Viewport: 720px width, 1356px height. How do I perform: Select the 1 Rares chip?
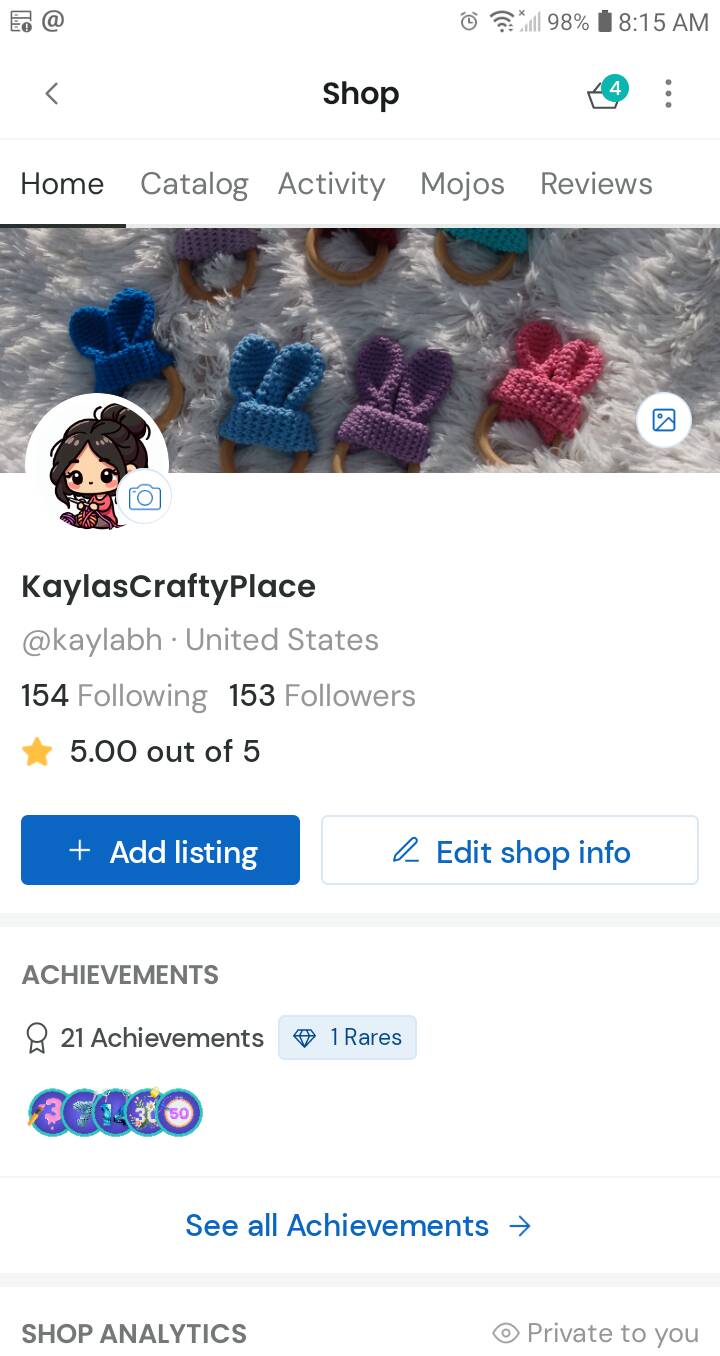tap(347, 1038)
